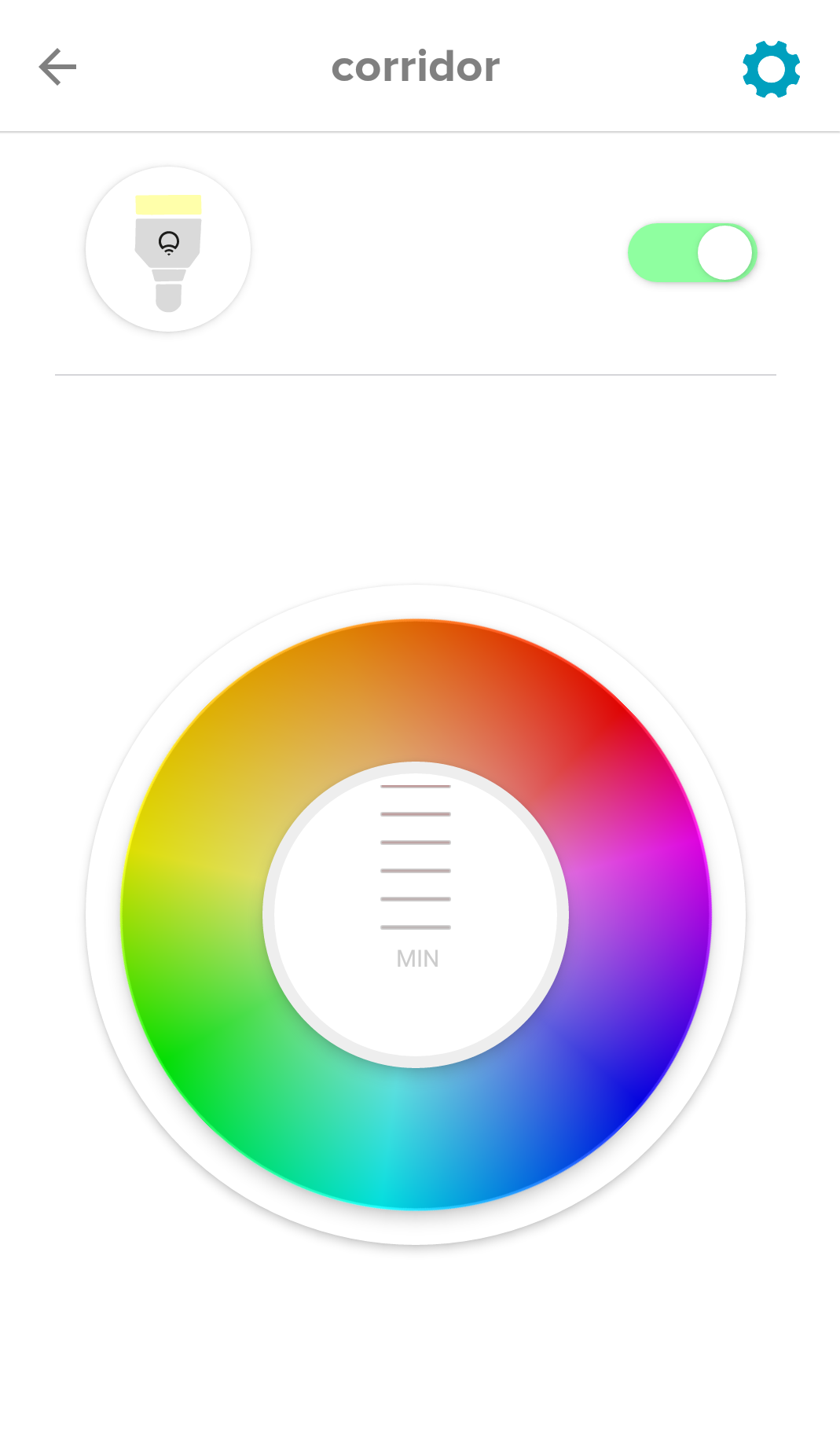
Task: Set brightness to the top level line
Action: click(415, 786)
